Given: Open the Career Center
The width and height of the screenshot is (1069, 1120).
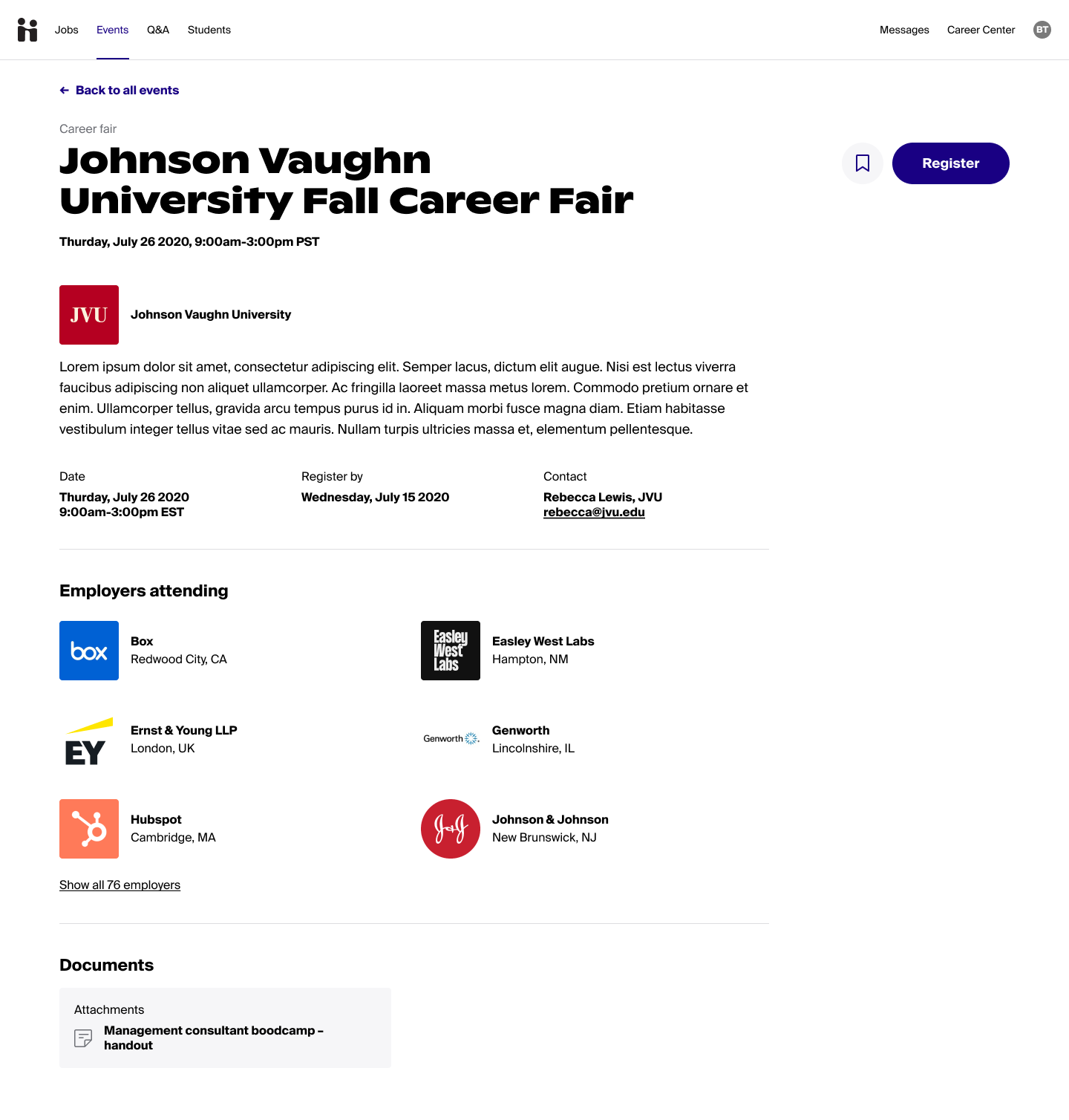Looking at the screenshot, I should (x=980, y=30).
